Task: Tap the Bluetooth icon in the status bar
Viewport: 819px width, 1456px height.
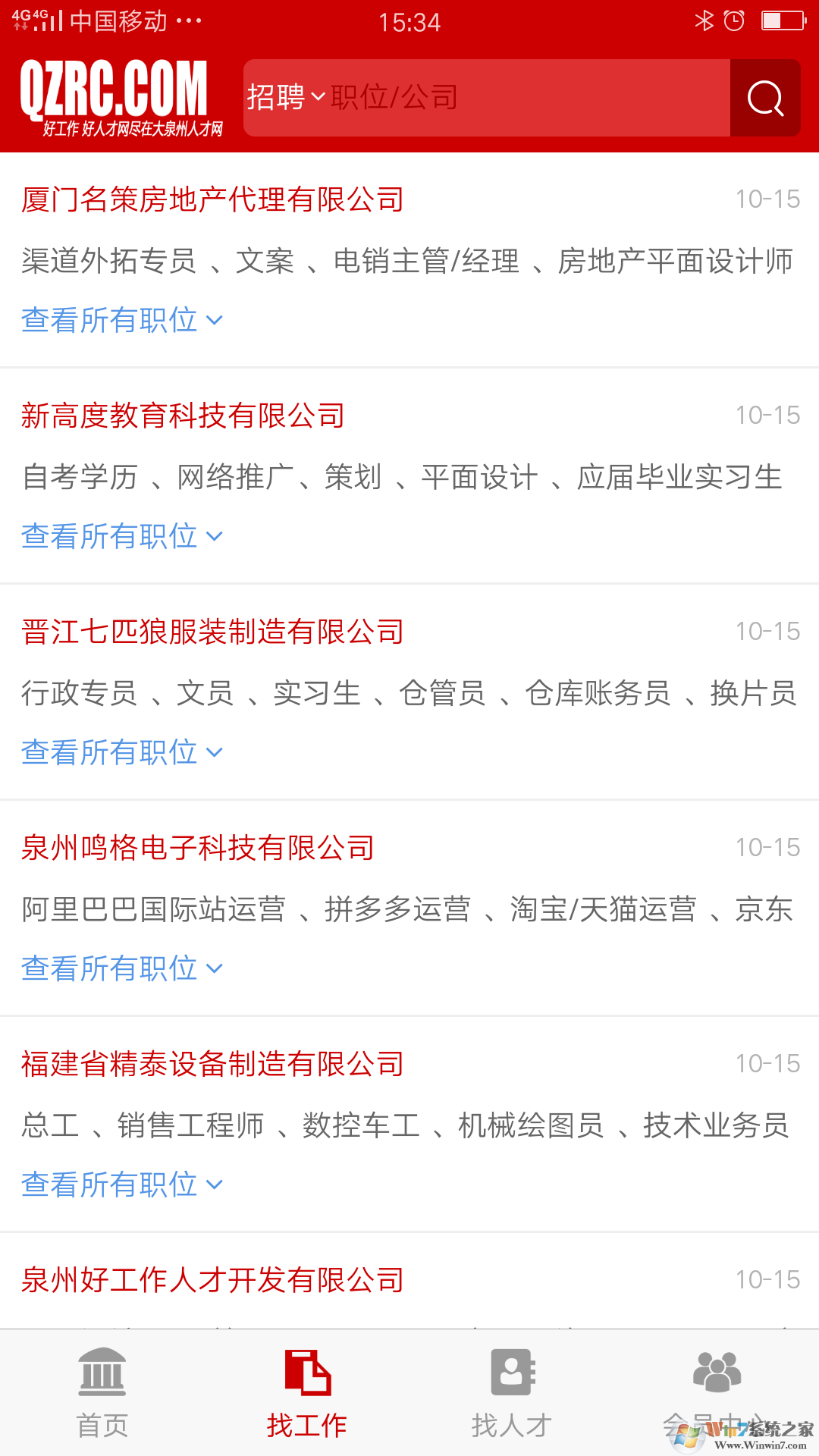Action: click(705, 22)
